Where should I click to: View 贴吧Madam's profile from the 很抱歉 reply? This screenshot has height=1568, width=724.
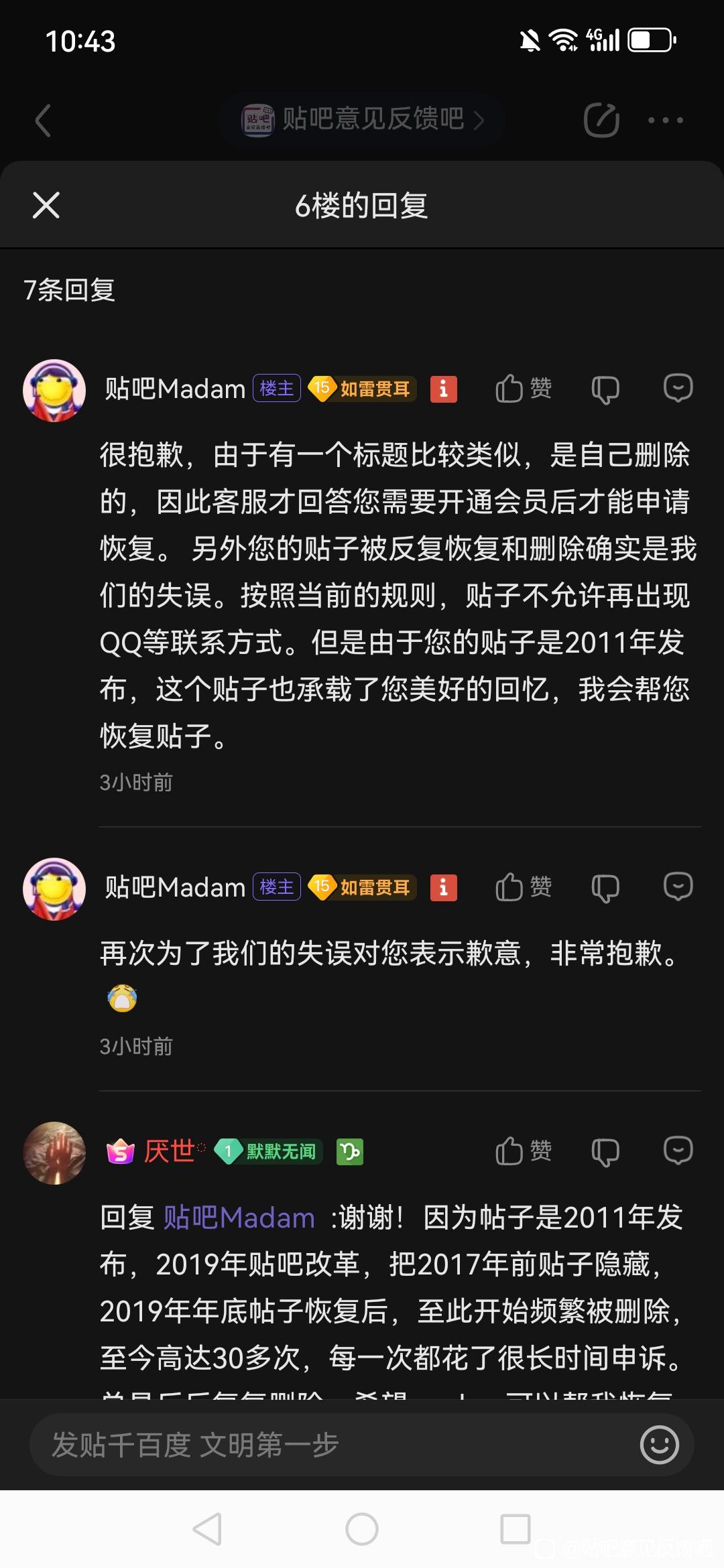coord(54,390)
